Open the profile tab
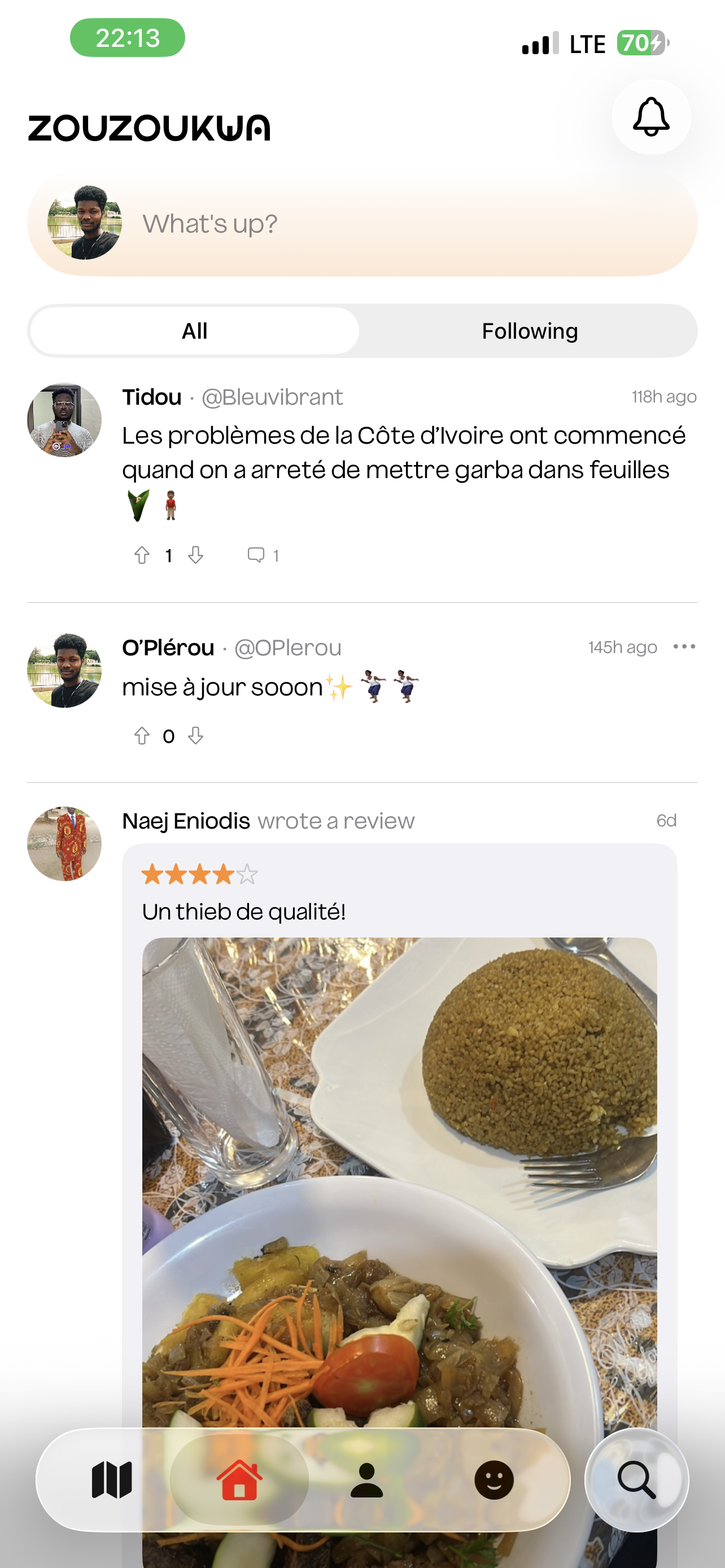725x1568 pixels. (x=366, y=1480)
